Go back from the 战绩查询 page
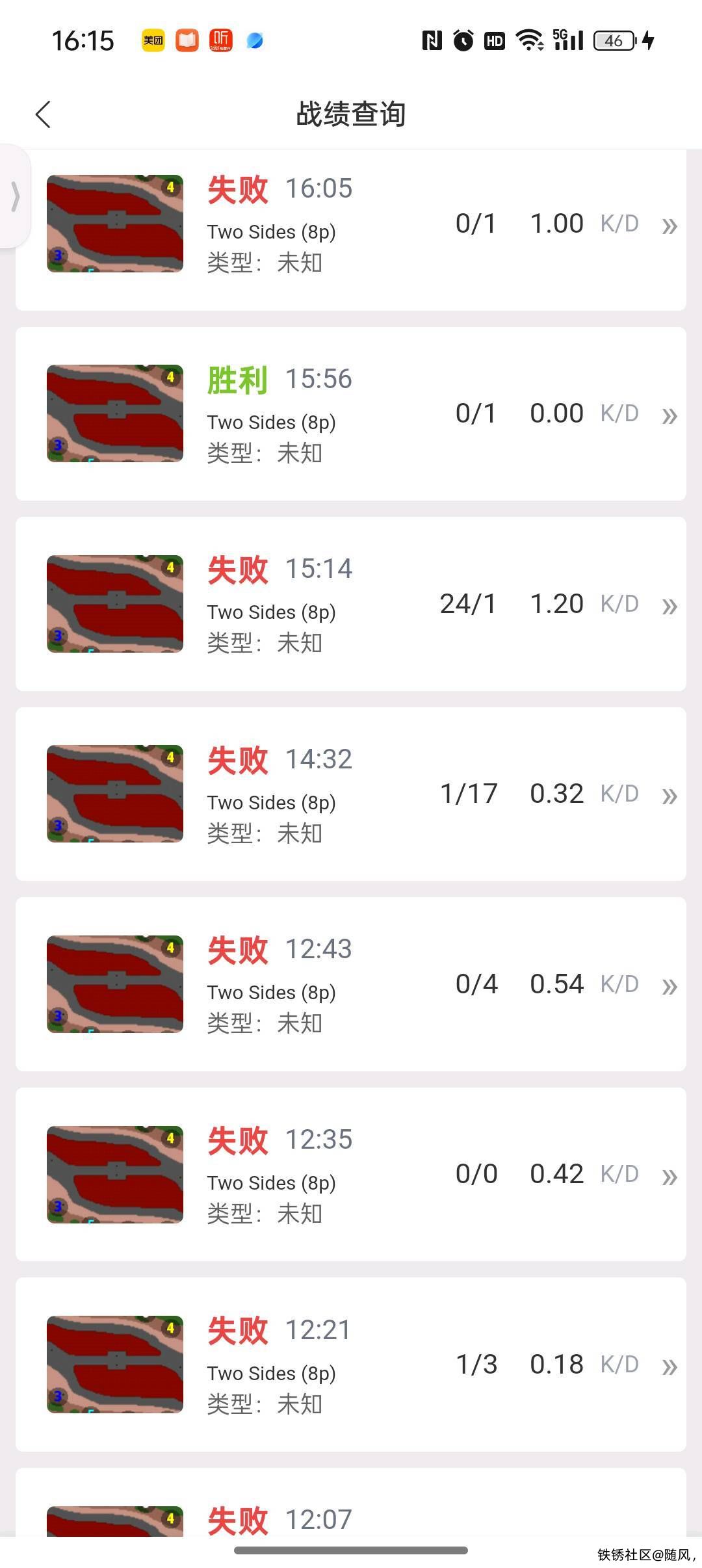The width and height of the screenshot is (702, 1568). pyautogui.click(x=43, y=115)
